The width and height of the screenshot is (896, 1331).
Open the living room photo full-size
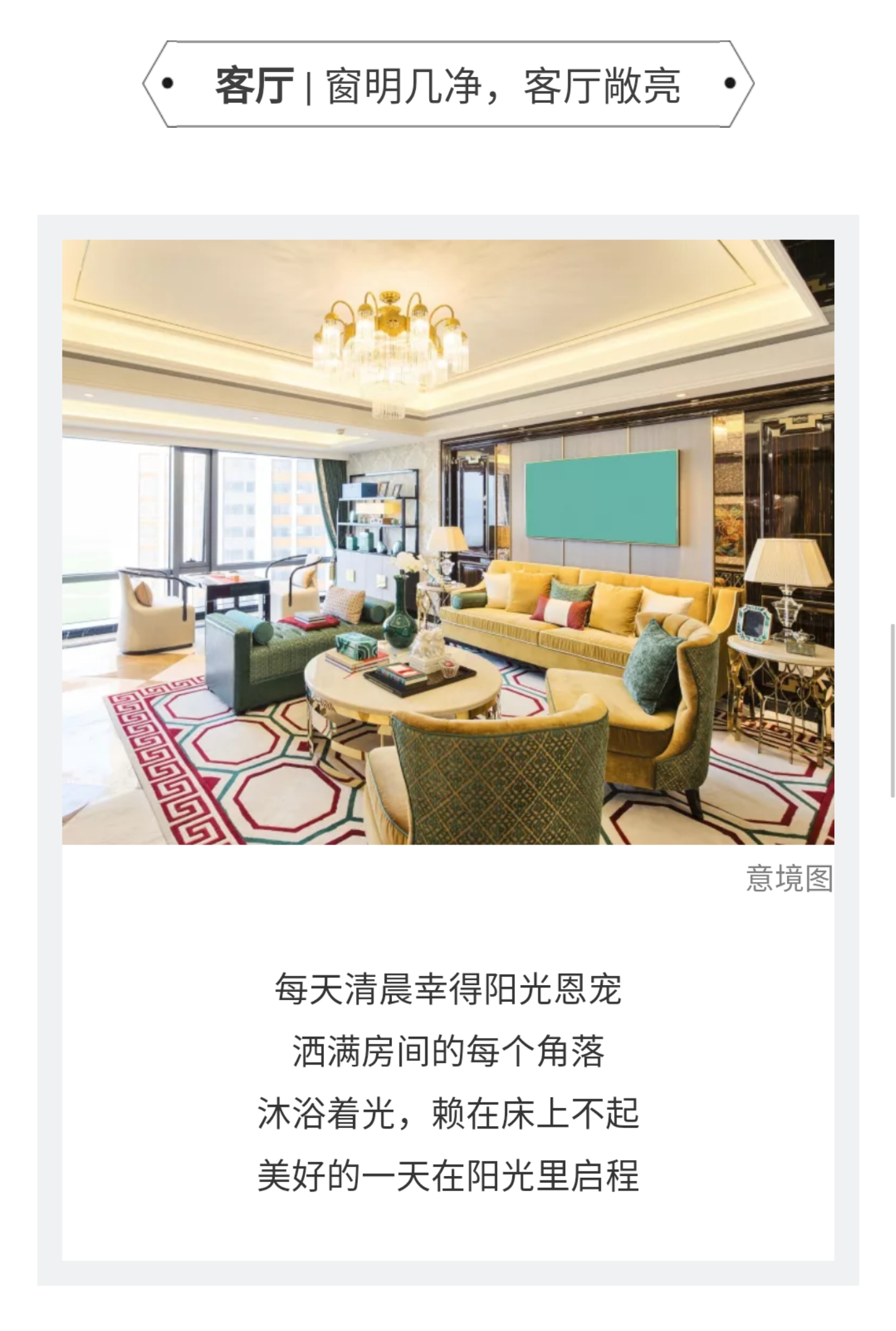[x=448, y=541]
